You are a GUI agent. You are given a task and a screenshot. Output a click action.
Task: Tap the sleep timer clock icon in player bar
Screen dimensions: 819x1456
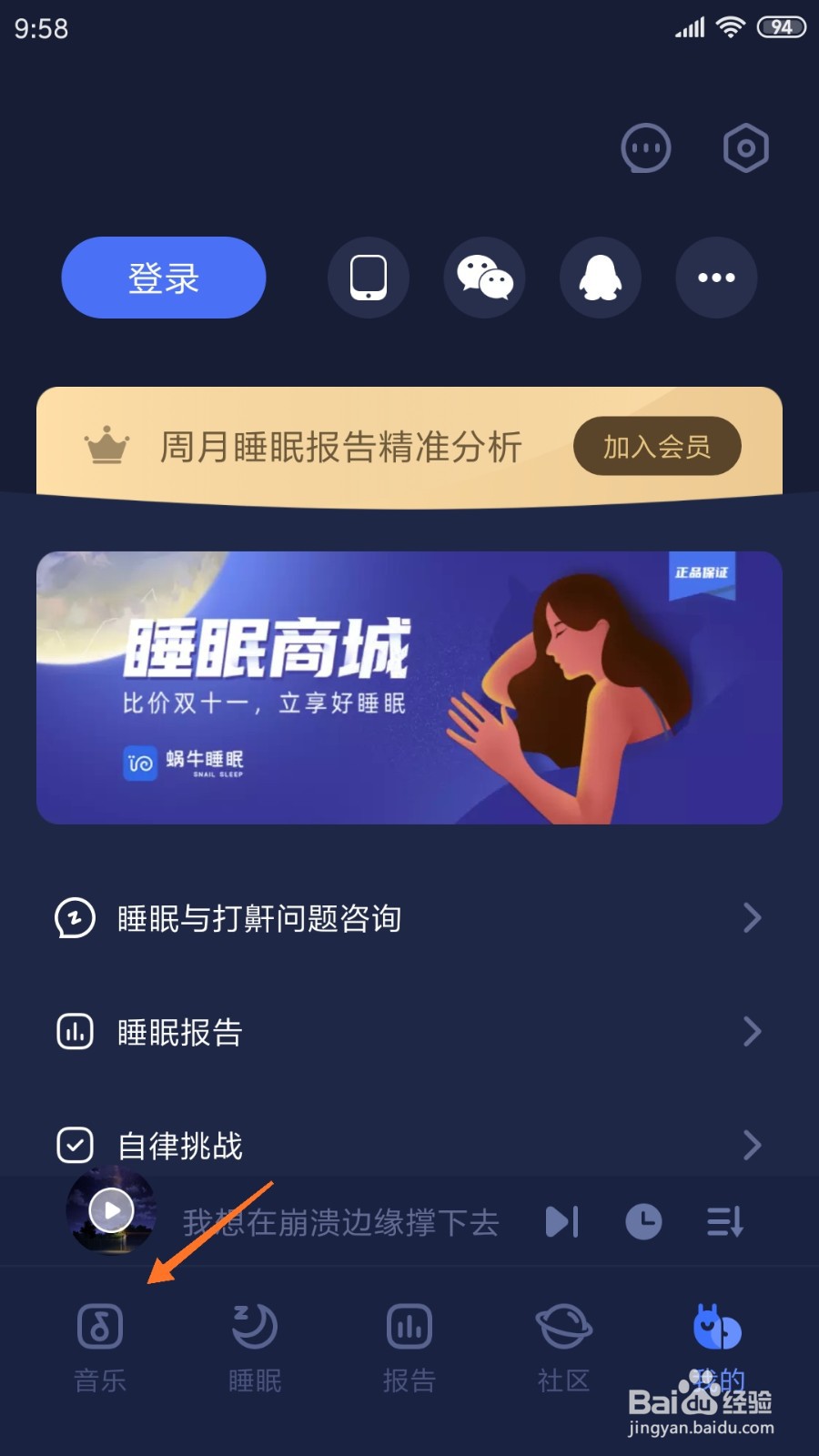click(x=642, y=1222)
